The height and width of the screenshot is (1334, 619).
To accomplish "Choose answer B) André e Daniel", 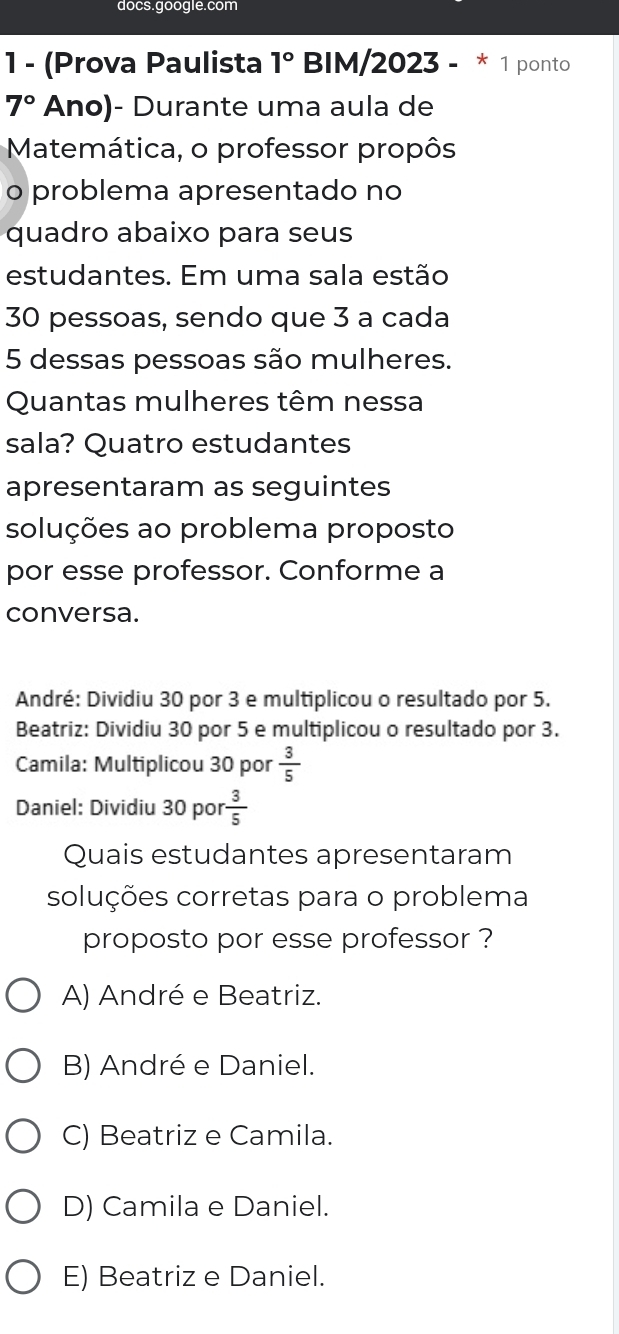I will coord(24,1066).
